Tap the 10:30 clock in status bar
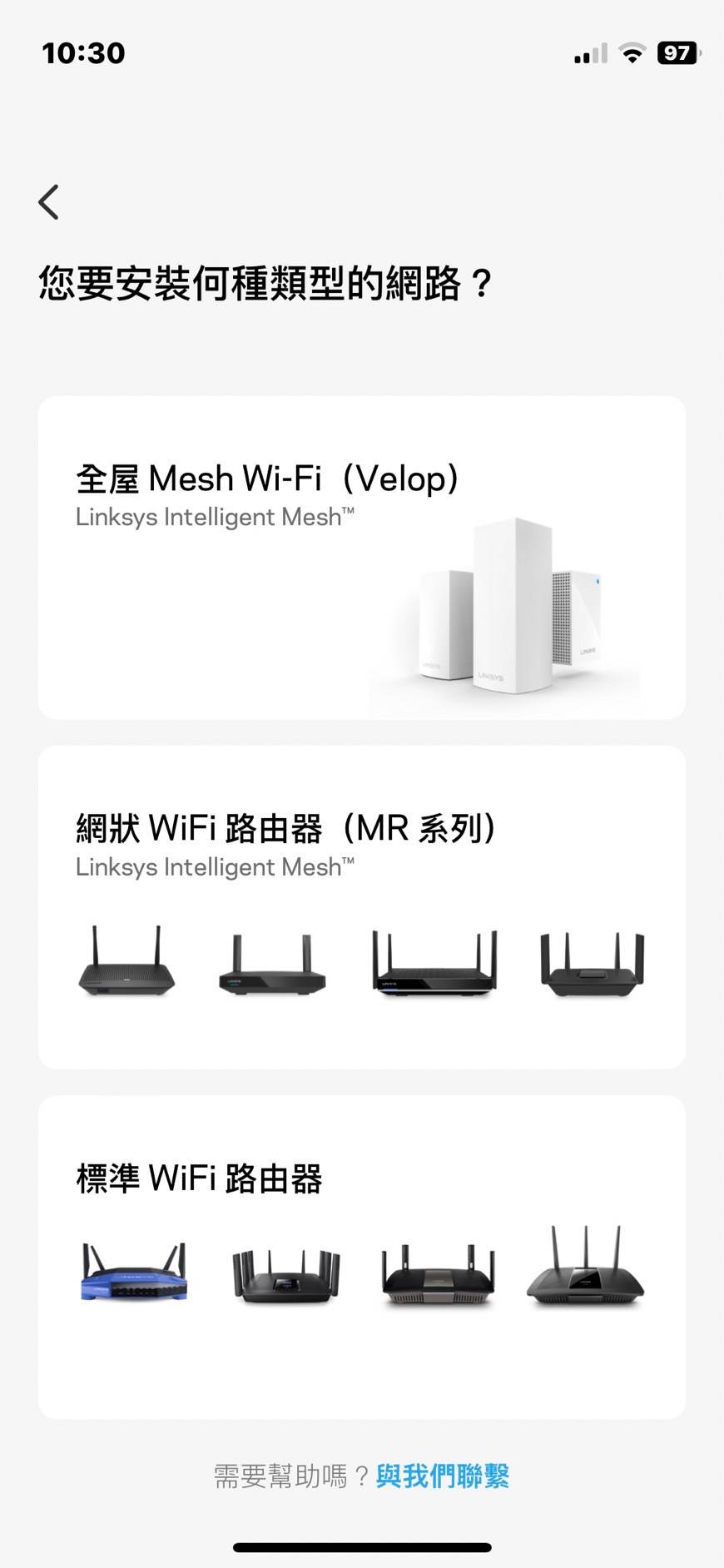This screenshot has height=1568, width=724. (x=82, y=52)
